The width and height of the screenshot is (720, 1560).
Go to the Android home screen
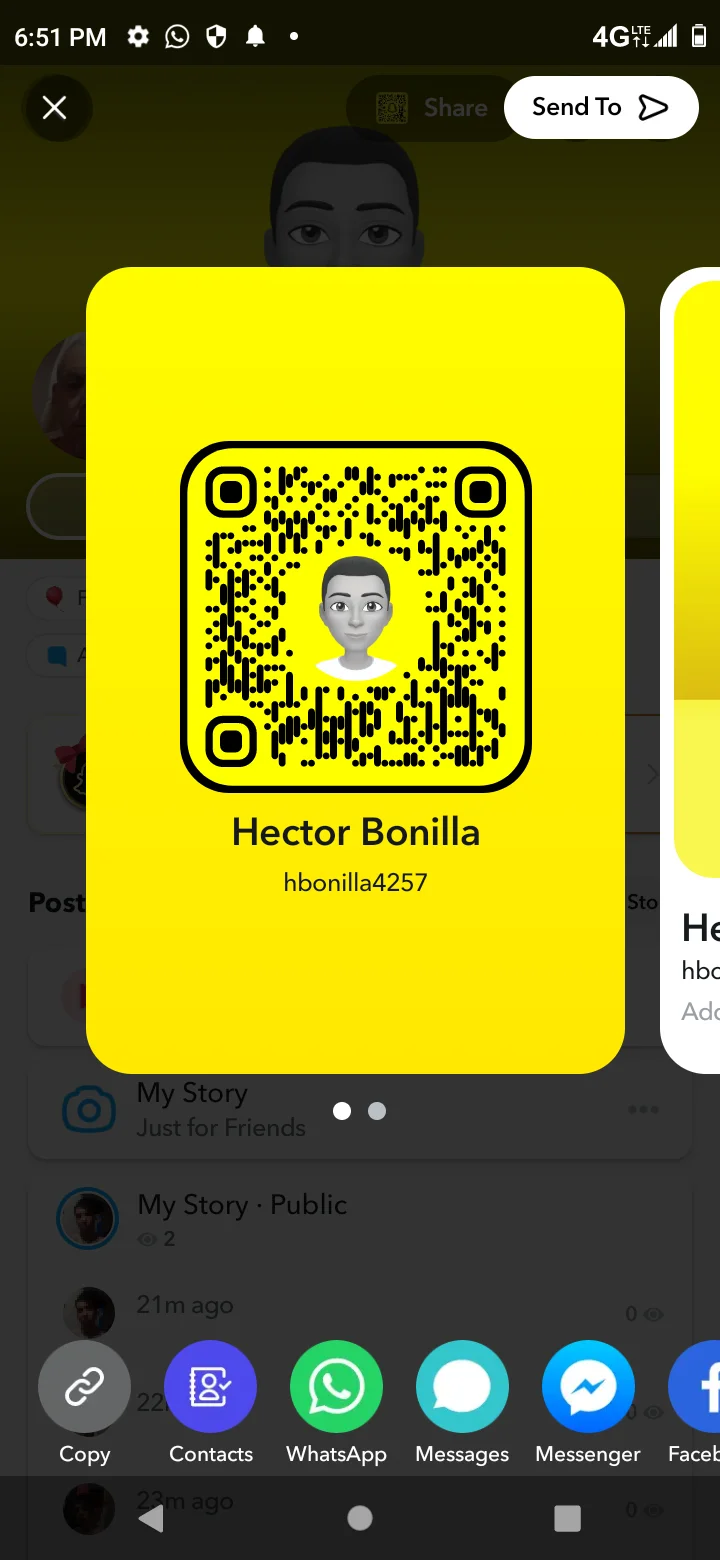point(360,1518)
